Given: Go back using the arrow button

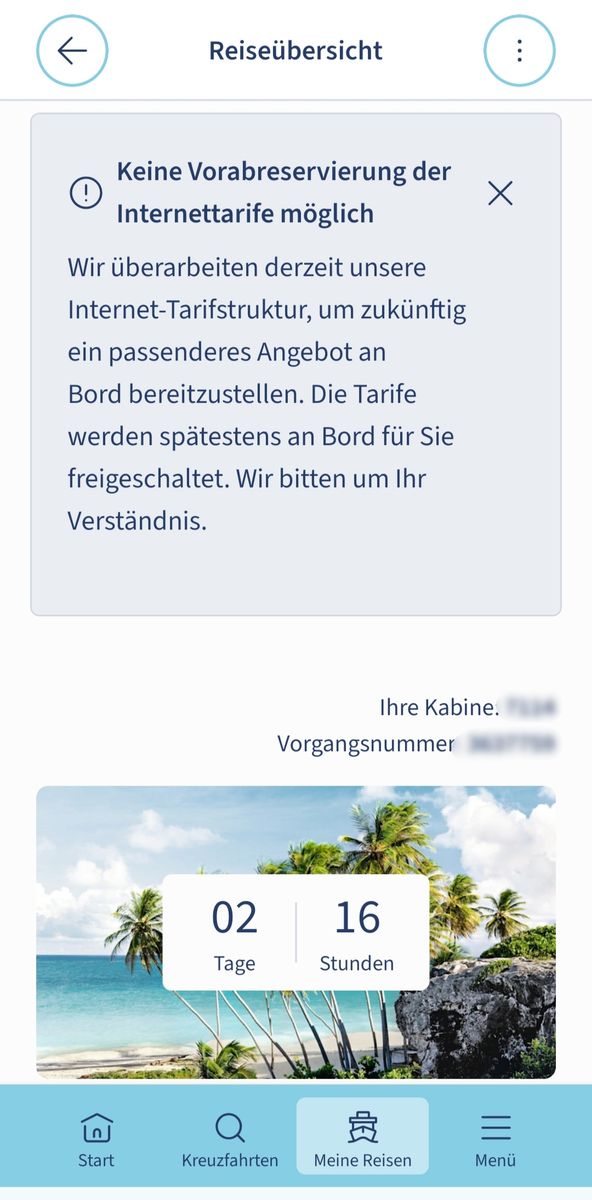Looking at the screenshot, I should tap(72, 50).
